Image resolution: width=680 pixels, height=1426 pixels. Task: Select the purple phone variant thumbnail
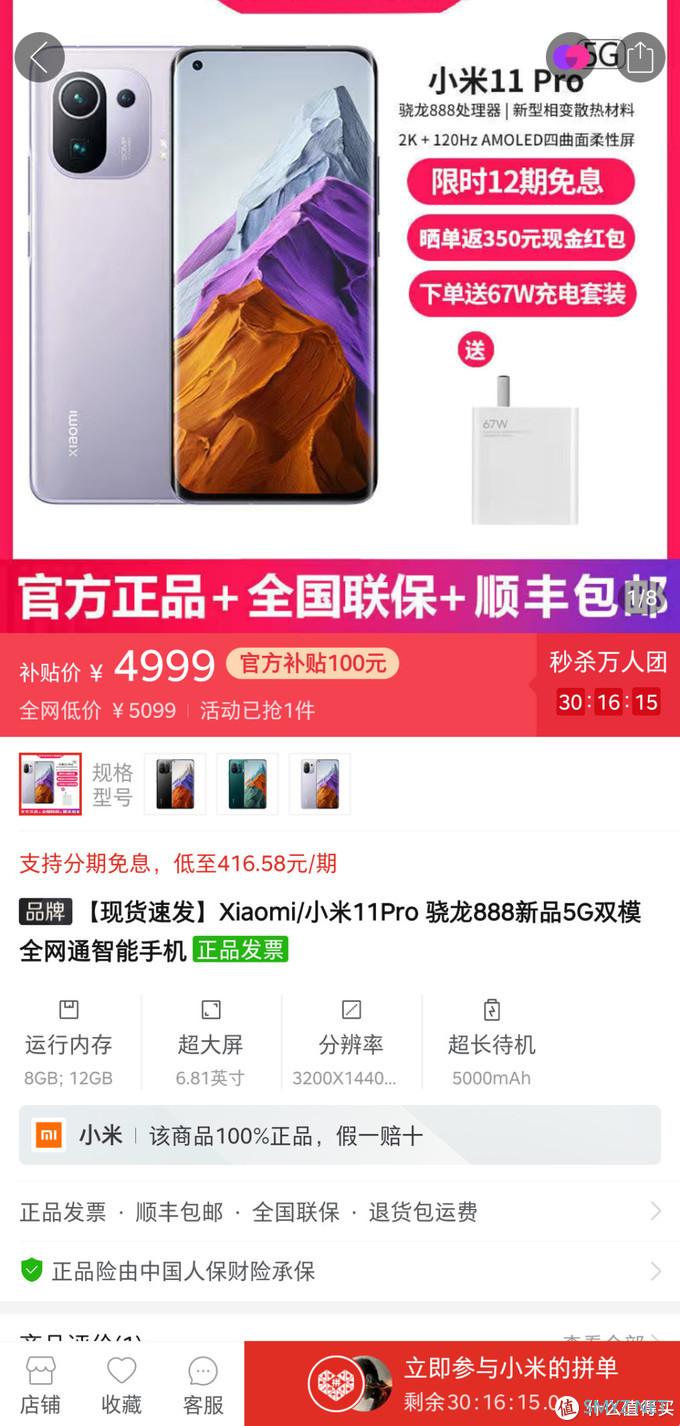pos(320,784)
